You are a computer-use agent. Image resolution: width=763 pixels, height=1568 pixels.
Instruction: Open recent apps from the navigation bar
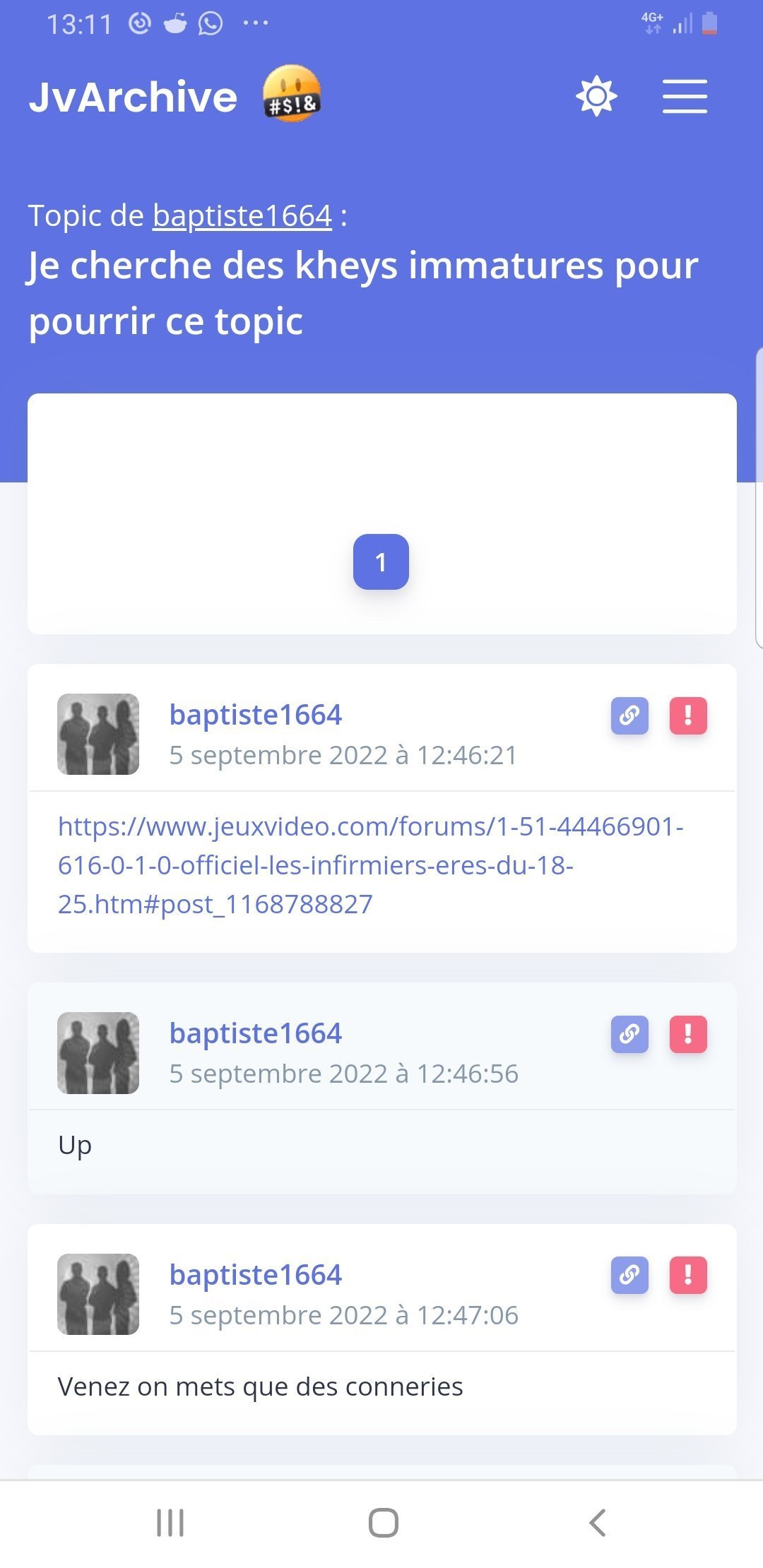[170, 1523]
